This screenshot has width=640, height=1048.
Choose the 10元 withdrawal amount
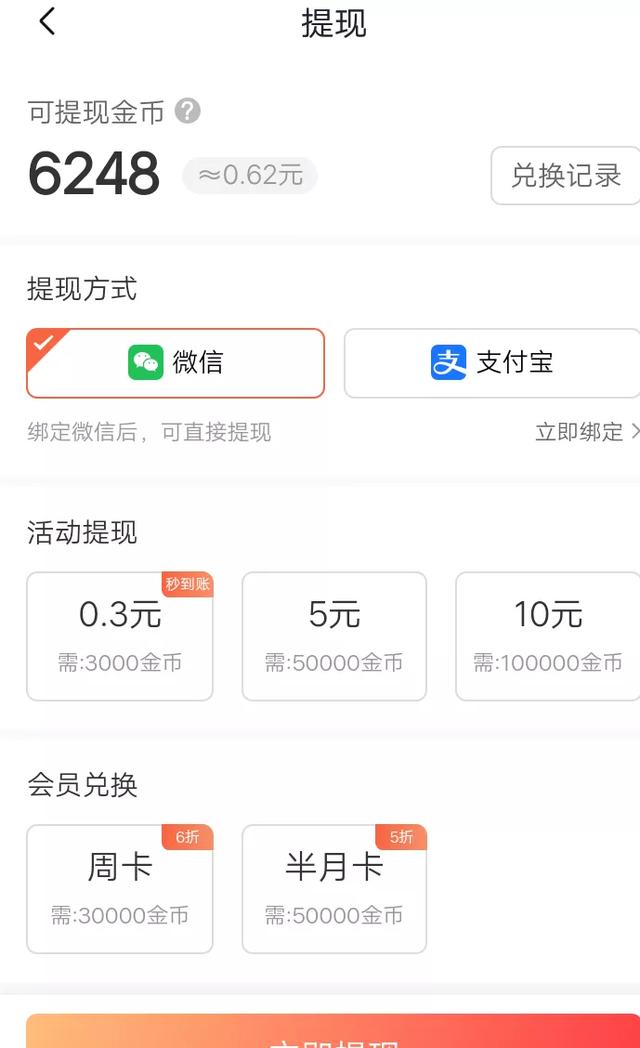coord(548,636)
